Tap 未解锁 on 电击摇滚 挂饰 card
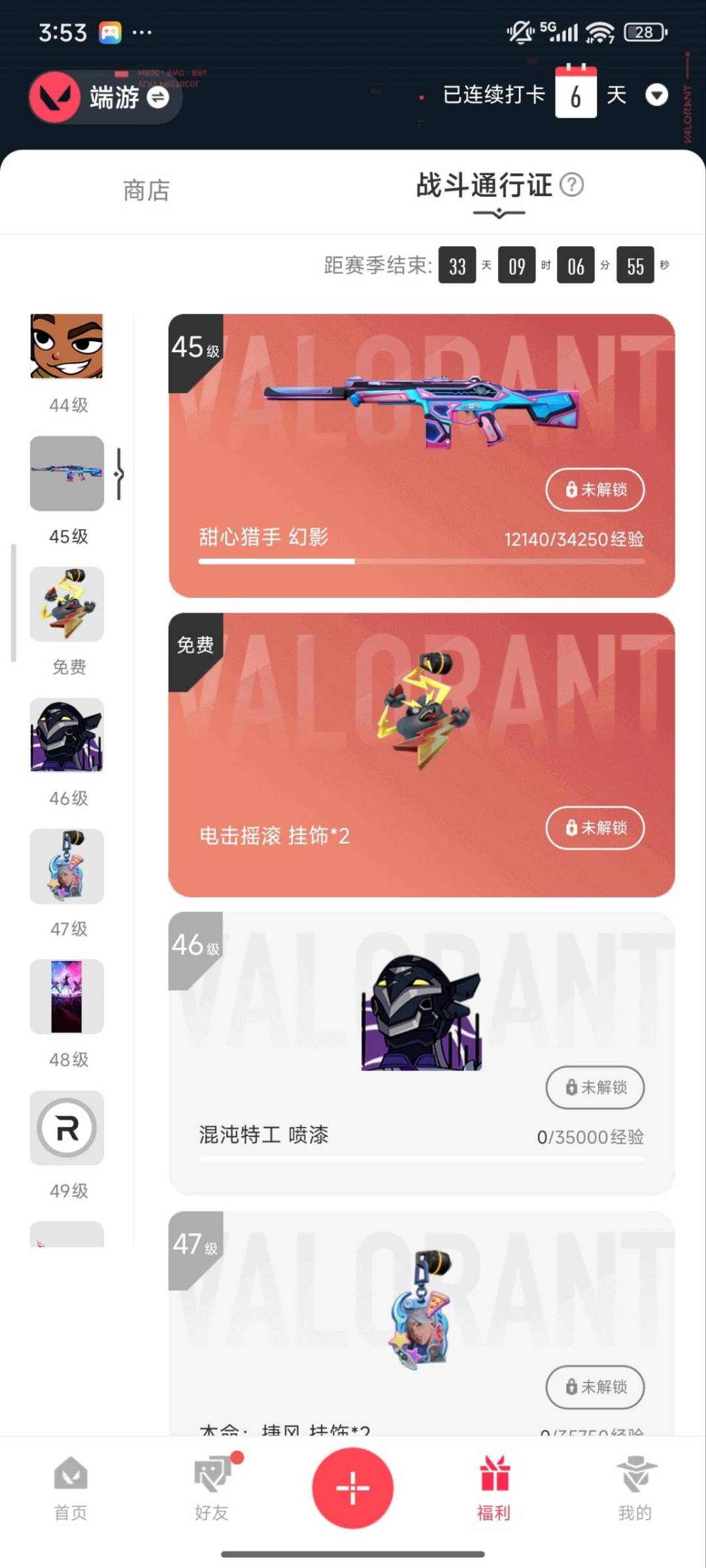 (595, 828)
